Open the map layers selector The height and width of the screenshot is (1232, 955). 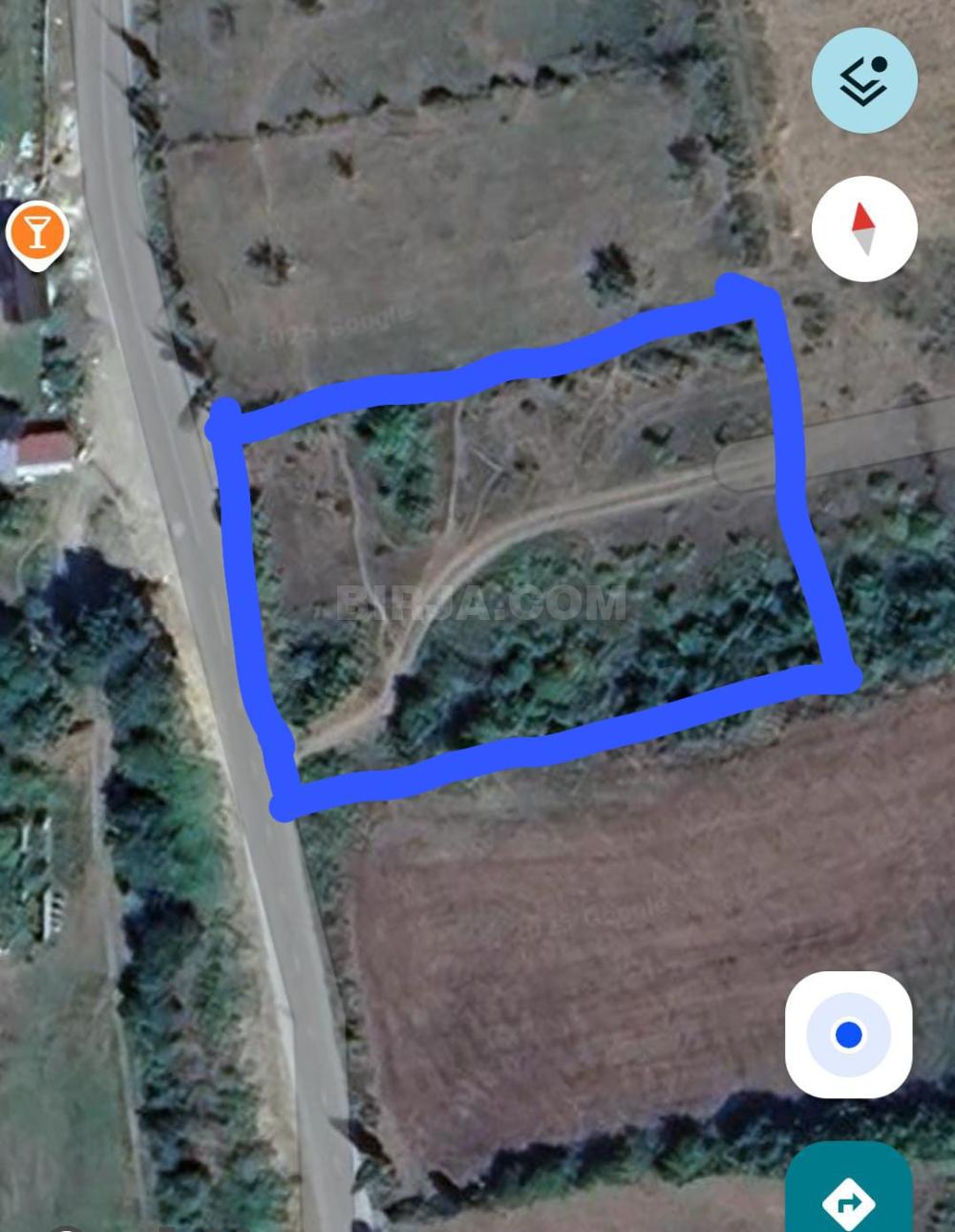pos(863,80)
